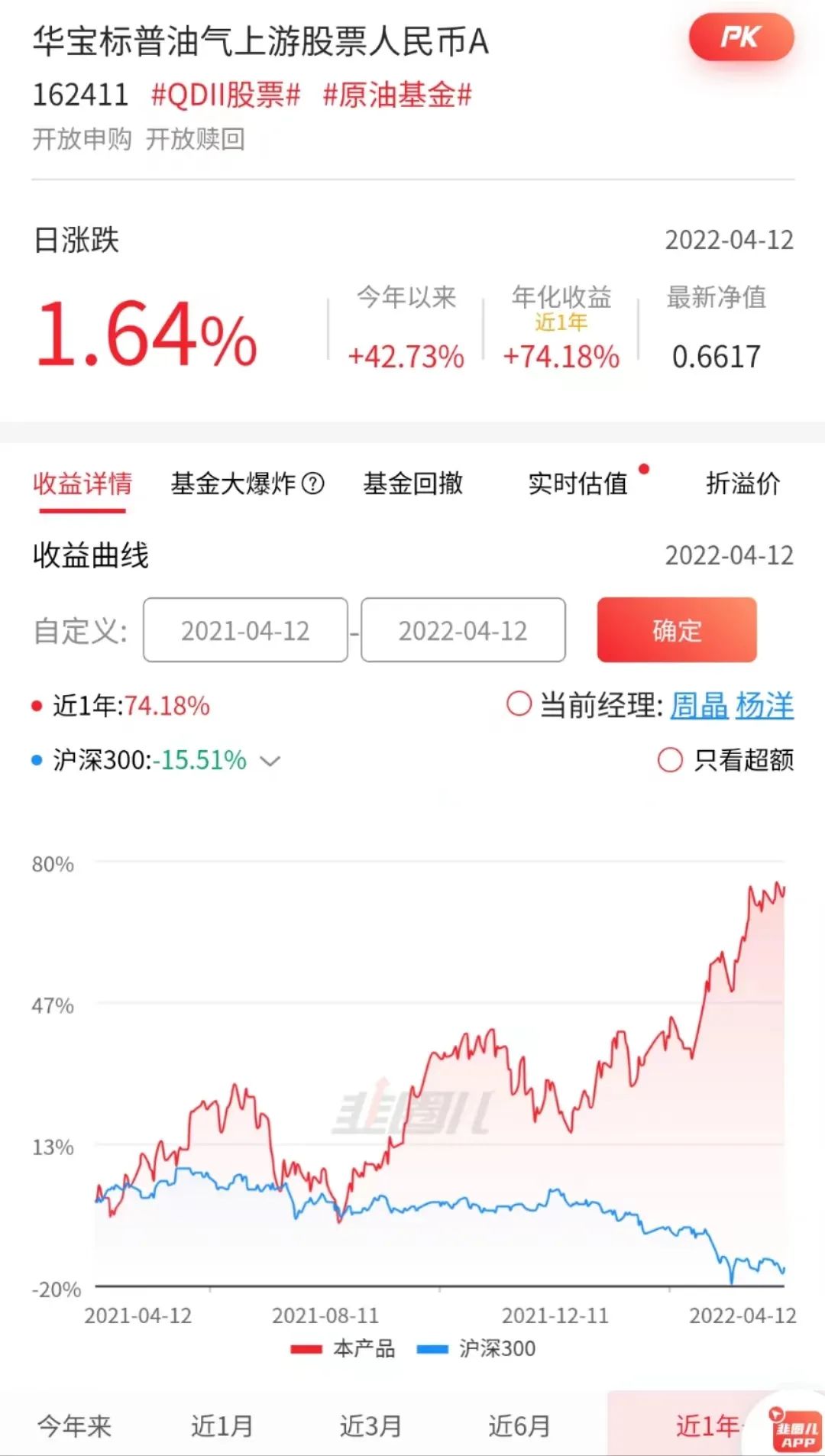Edit the start date 2021-04-12
Screen dimensions: 825x1456
pyautogui.click(x=245, y=630)
